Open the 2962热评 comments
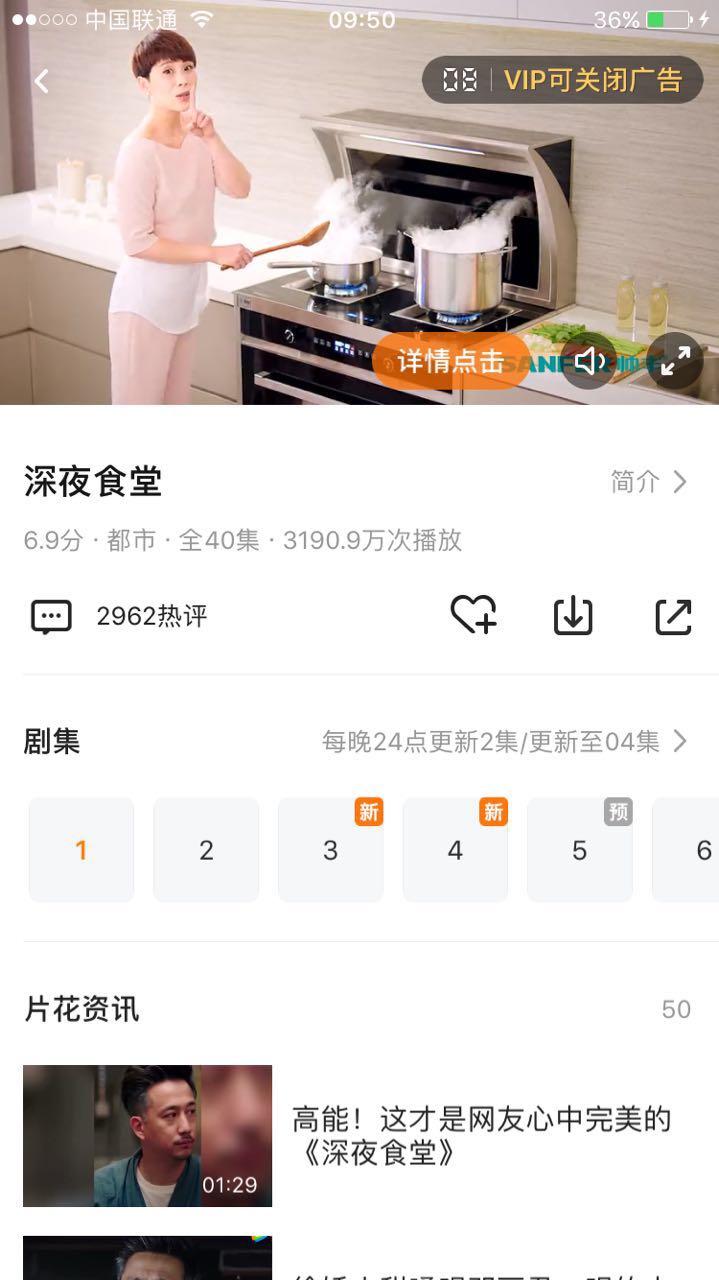 pyautogui.click(x=120, y=616)
